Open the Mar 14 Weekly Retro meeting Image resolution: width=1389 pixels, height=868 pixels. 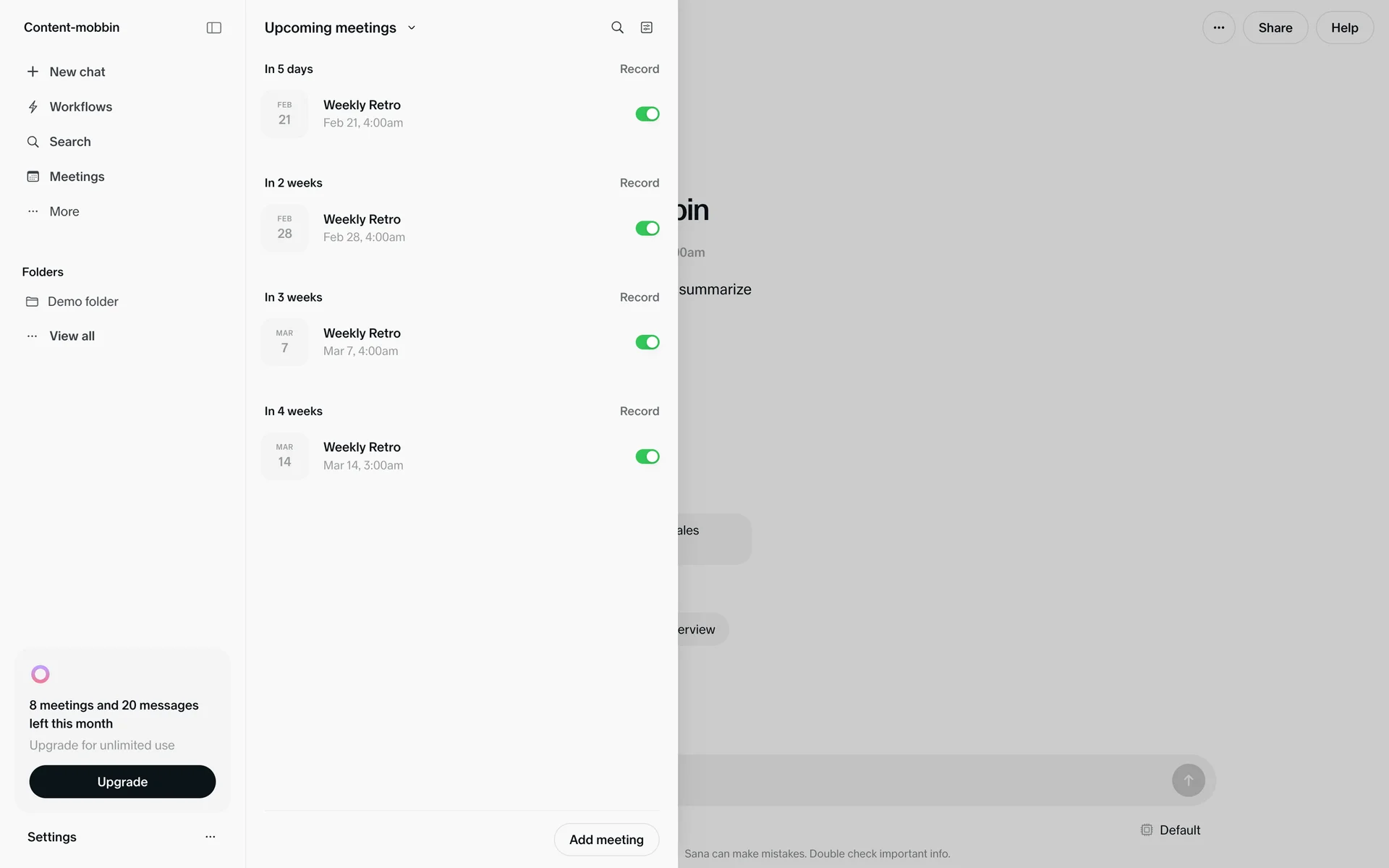pyautogui.click(x=362, y=456)
